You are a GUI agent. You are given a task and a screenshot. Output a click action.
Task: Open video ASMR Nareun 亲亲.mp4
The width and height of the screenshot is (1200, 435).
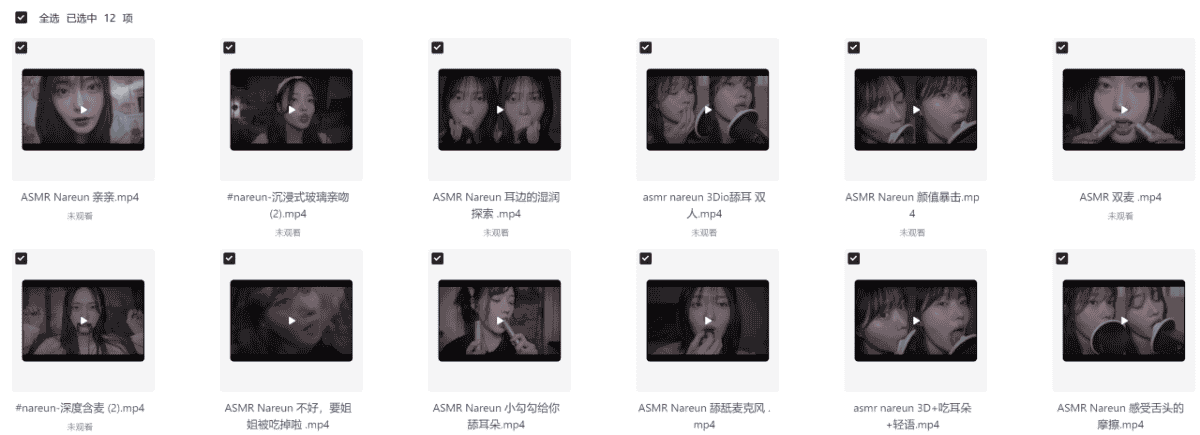click(83, 109)
